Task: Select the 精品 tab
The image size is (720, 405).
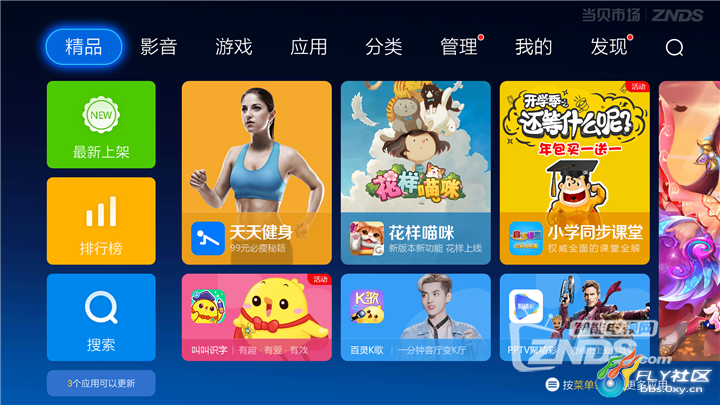Action: [83, 47]
